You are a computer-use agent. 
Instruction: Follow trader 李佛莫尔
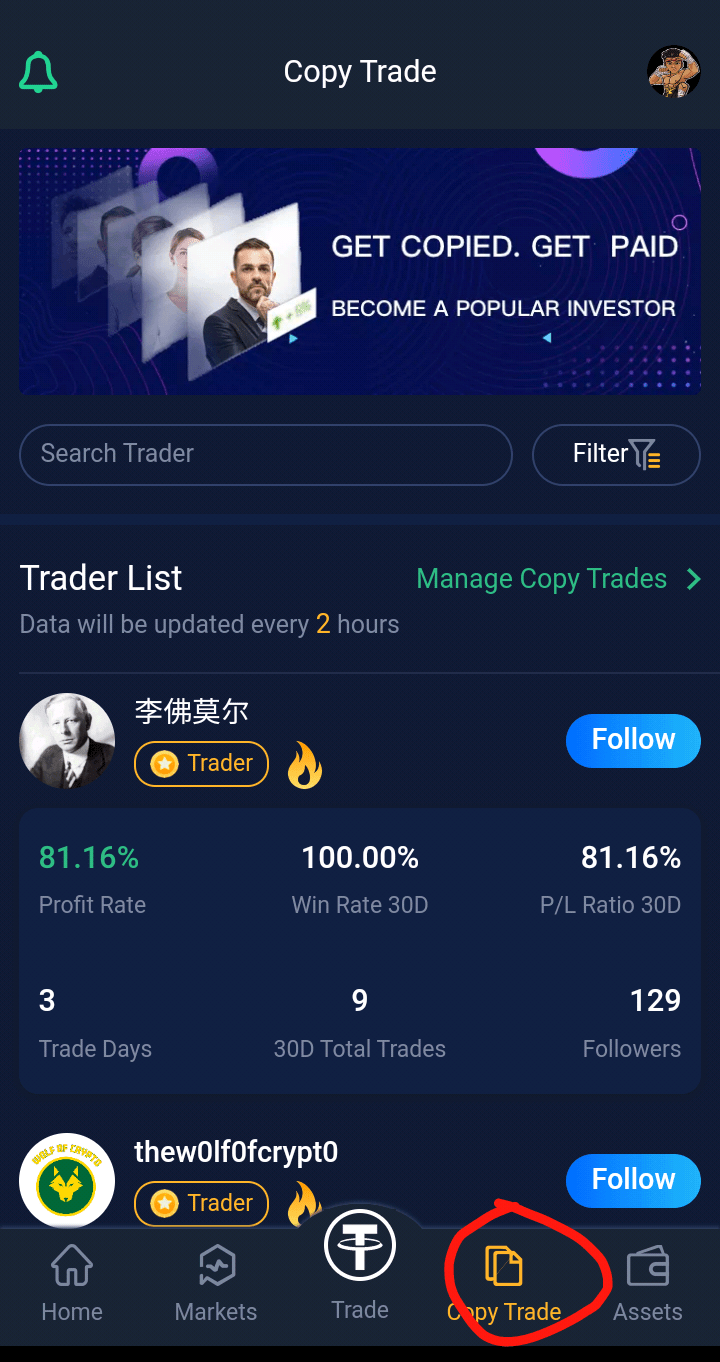(x=633, y=741)
